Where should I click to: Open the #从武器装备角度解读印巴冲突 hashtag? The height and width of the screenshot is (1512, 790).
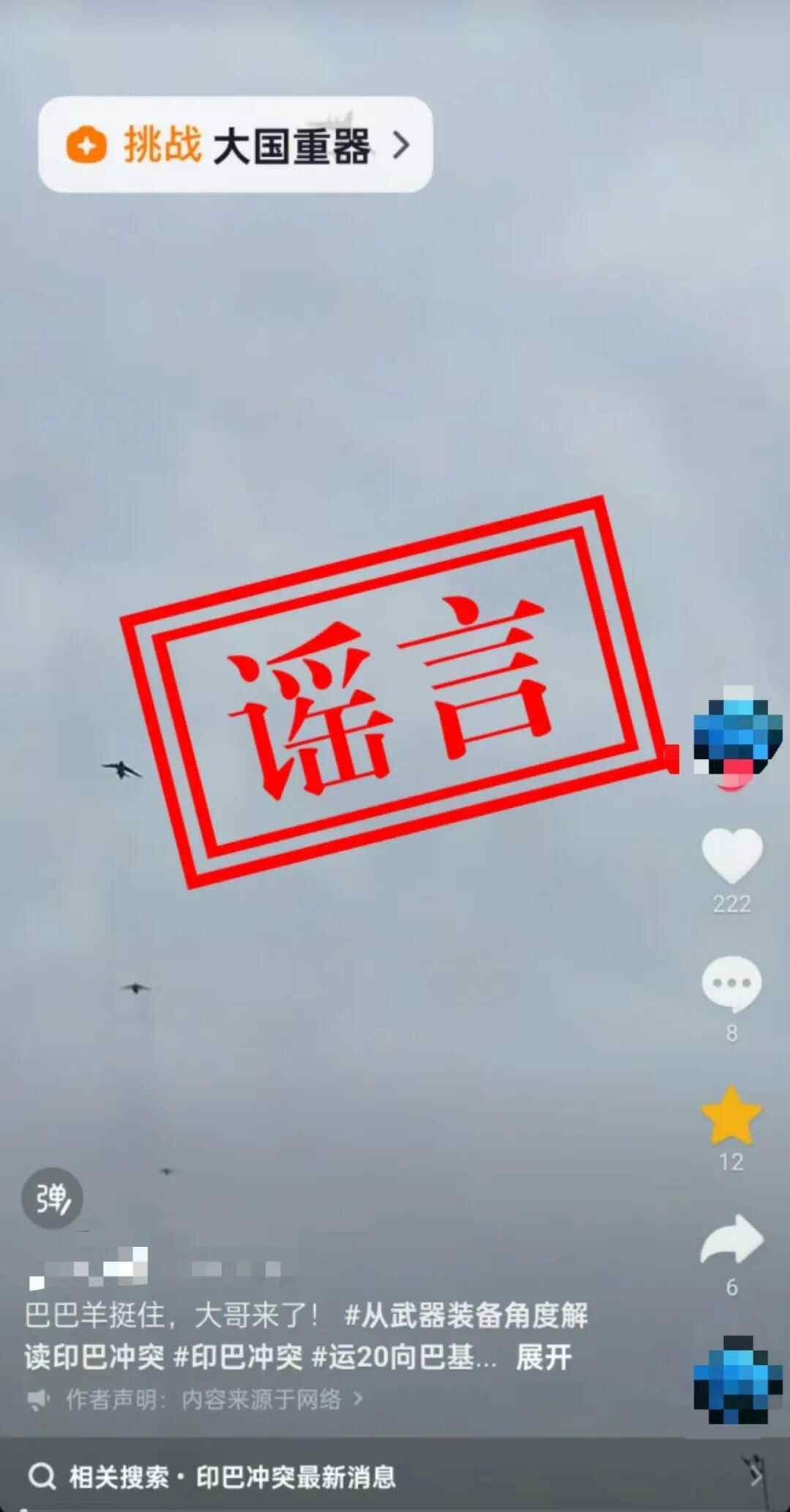click(466, 1316)
